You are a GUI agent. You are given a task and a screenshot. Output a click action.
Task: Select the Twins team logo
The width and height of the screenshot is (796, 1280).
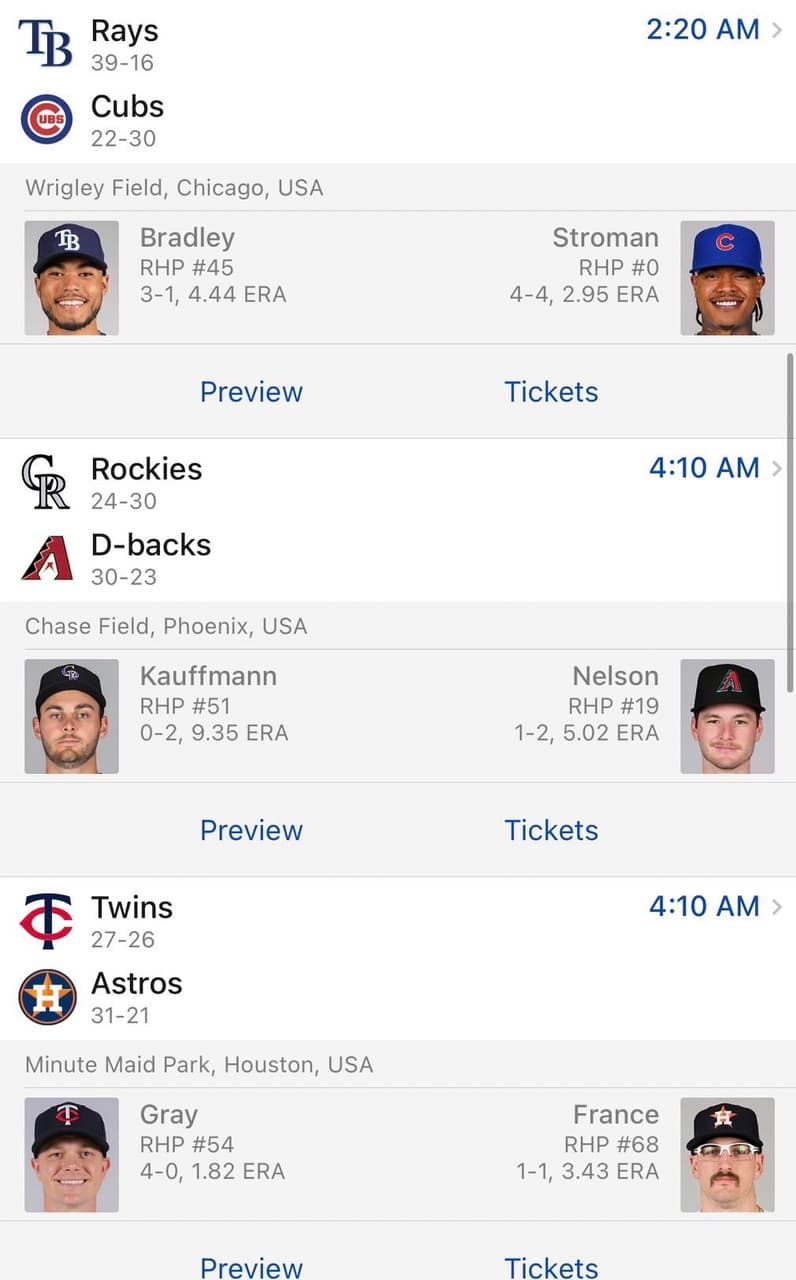[47, 919]
